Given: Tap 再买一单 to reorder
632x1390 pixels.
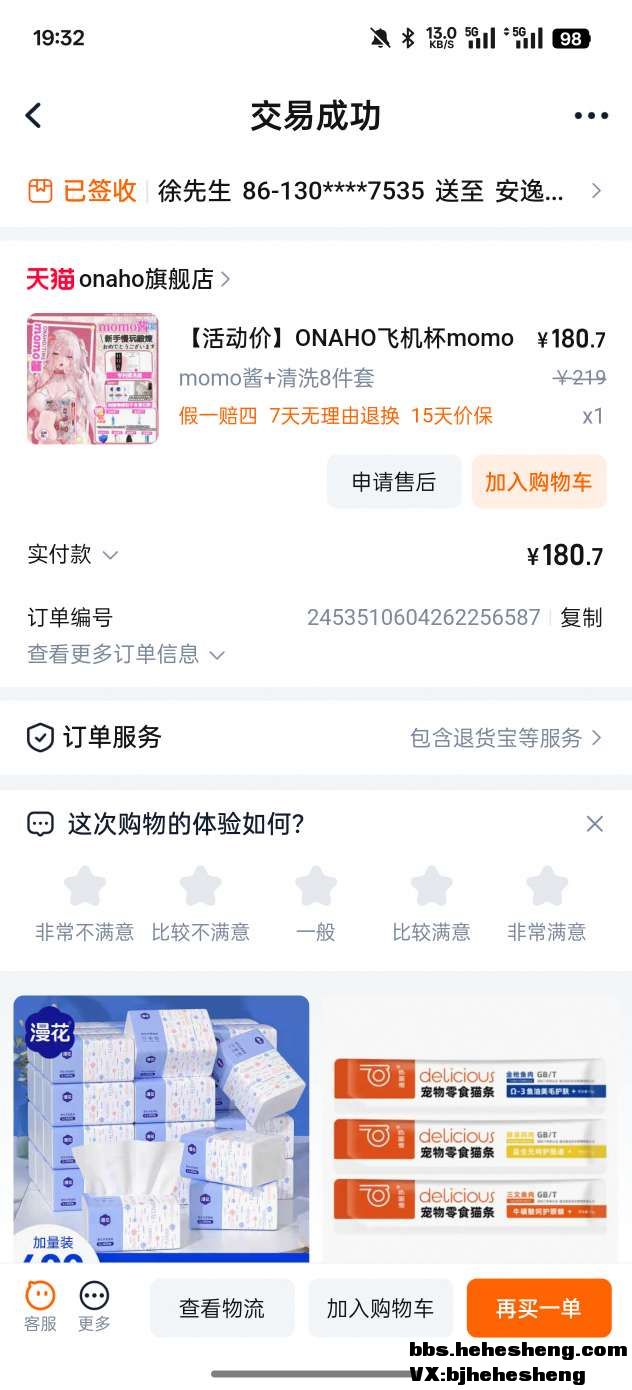Looking at the screenshot, I should coord(539,1308).
